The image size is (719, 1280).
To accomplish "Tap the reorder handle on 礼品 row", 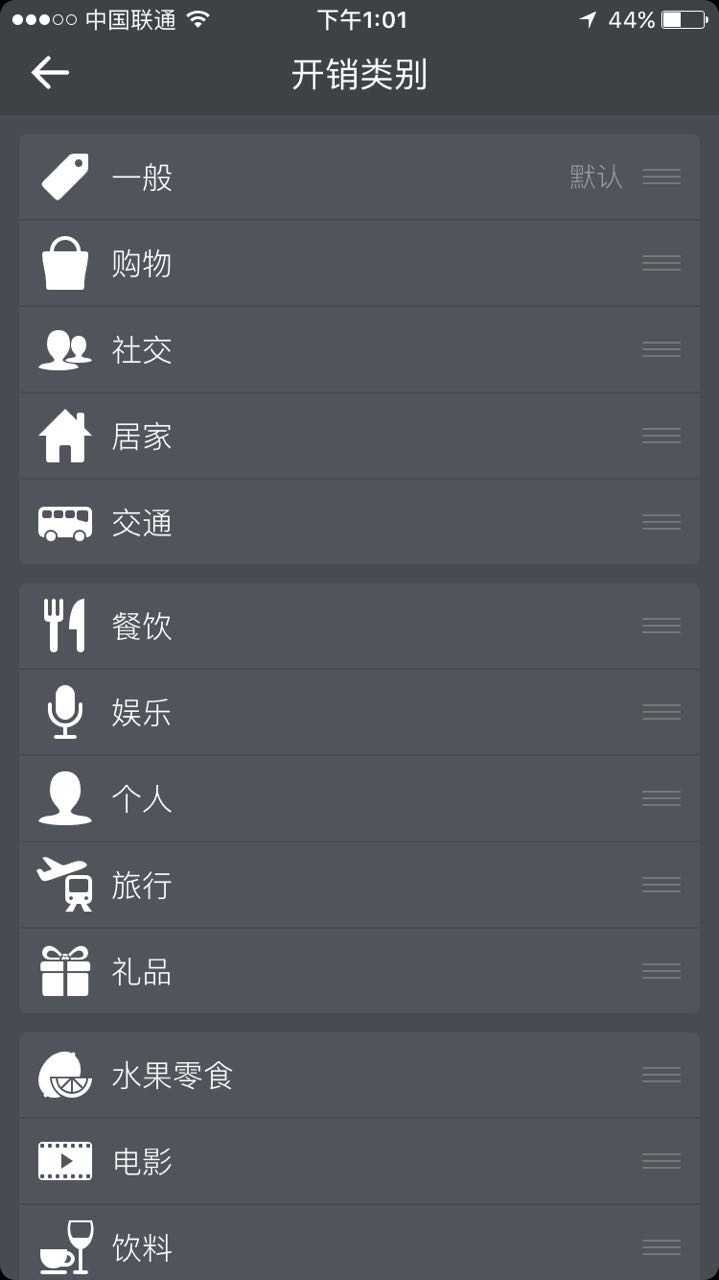I will (x=662, y=971).
